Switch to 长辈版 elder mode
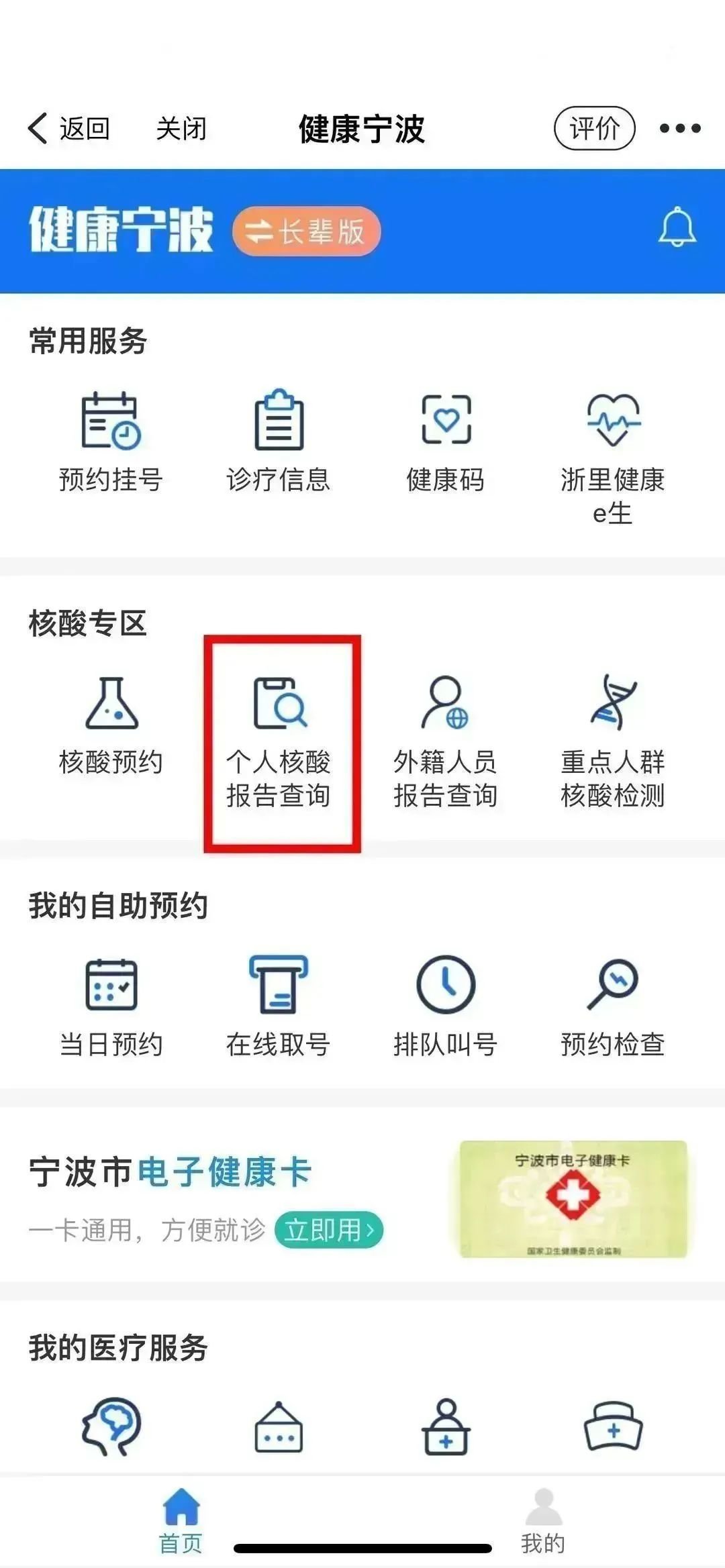 [x=307, y=231]
